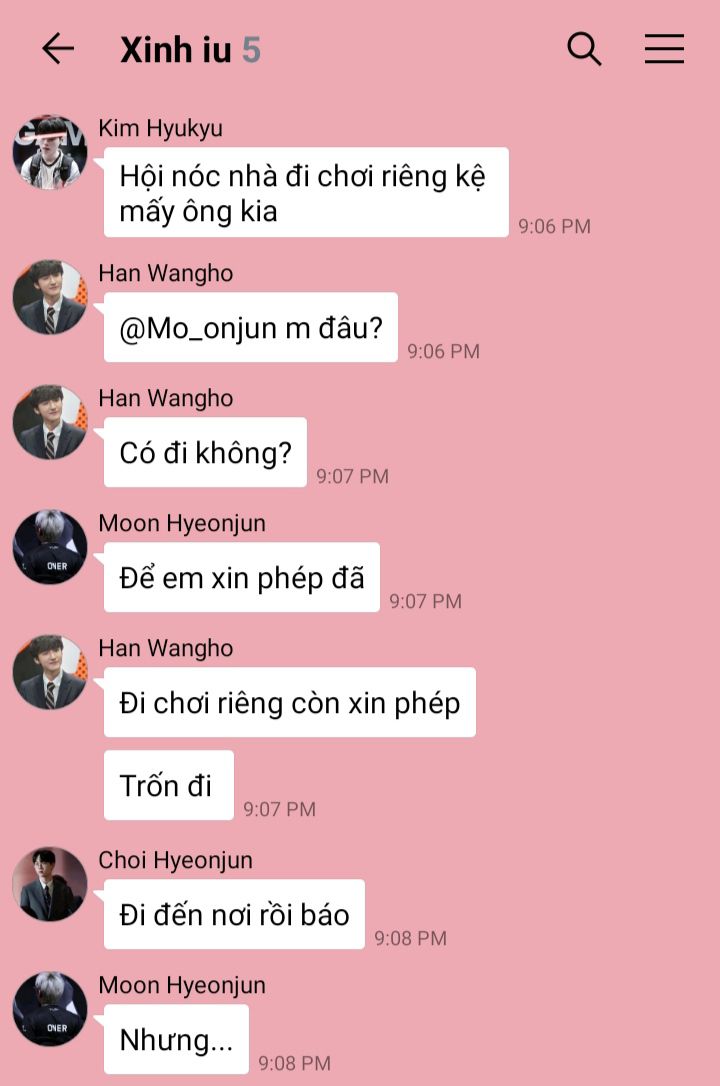
Task: View Choi Hyeonjun's profile avatar
Action: pyautogui.click(x=49, y=884)
